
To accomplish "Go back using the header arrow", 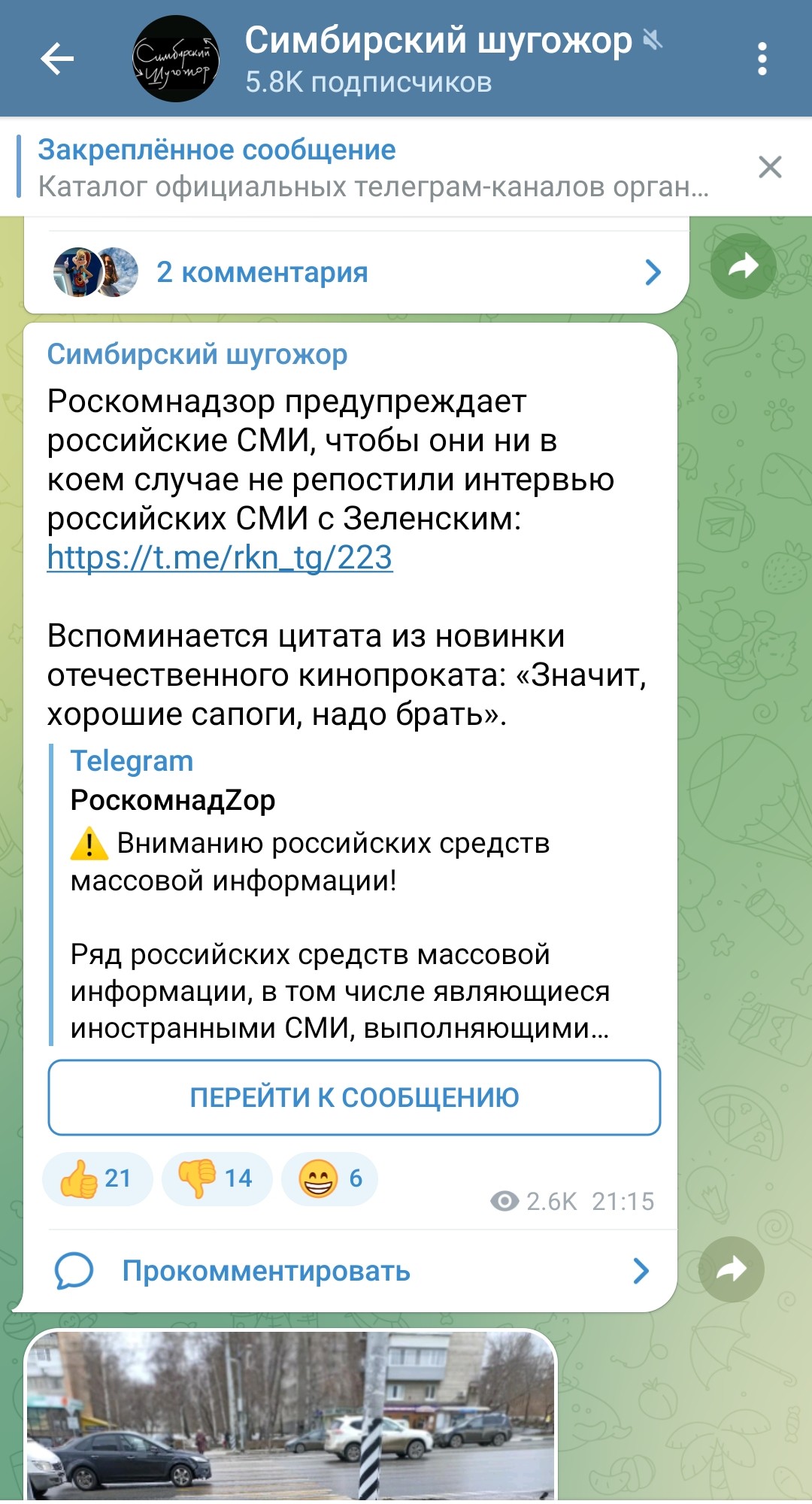I will [57, 59].
